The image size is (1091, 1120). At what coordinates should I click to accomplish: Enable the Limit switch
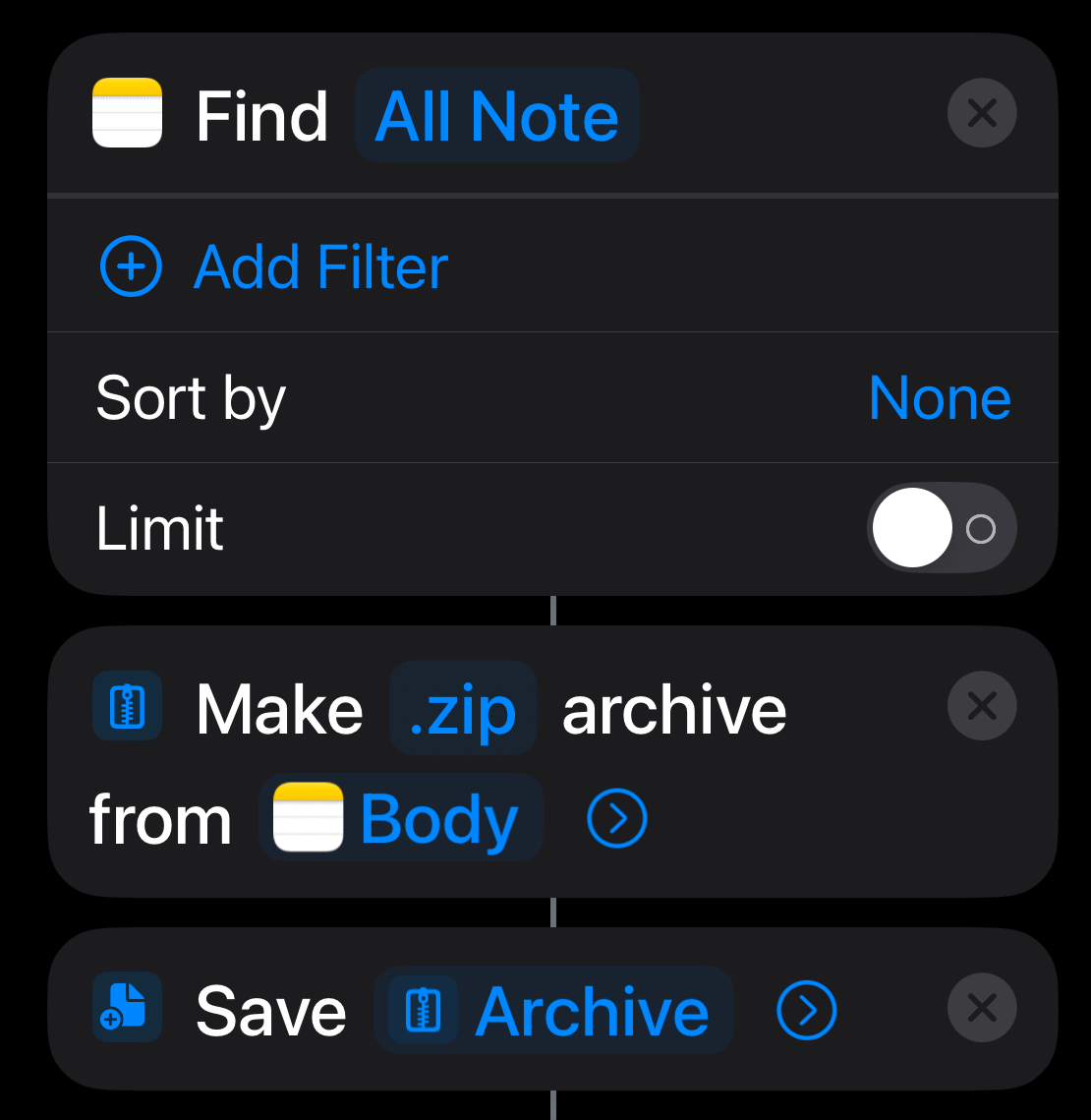[941, 528]
